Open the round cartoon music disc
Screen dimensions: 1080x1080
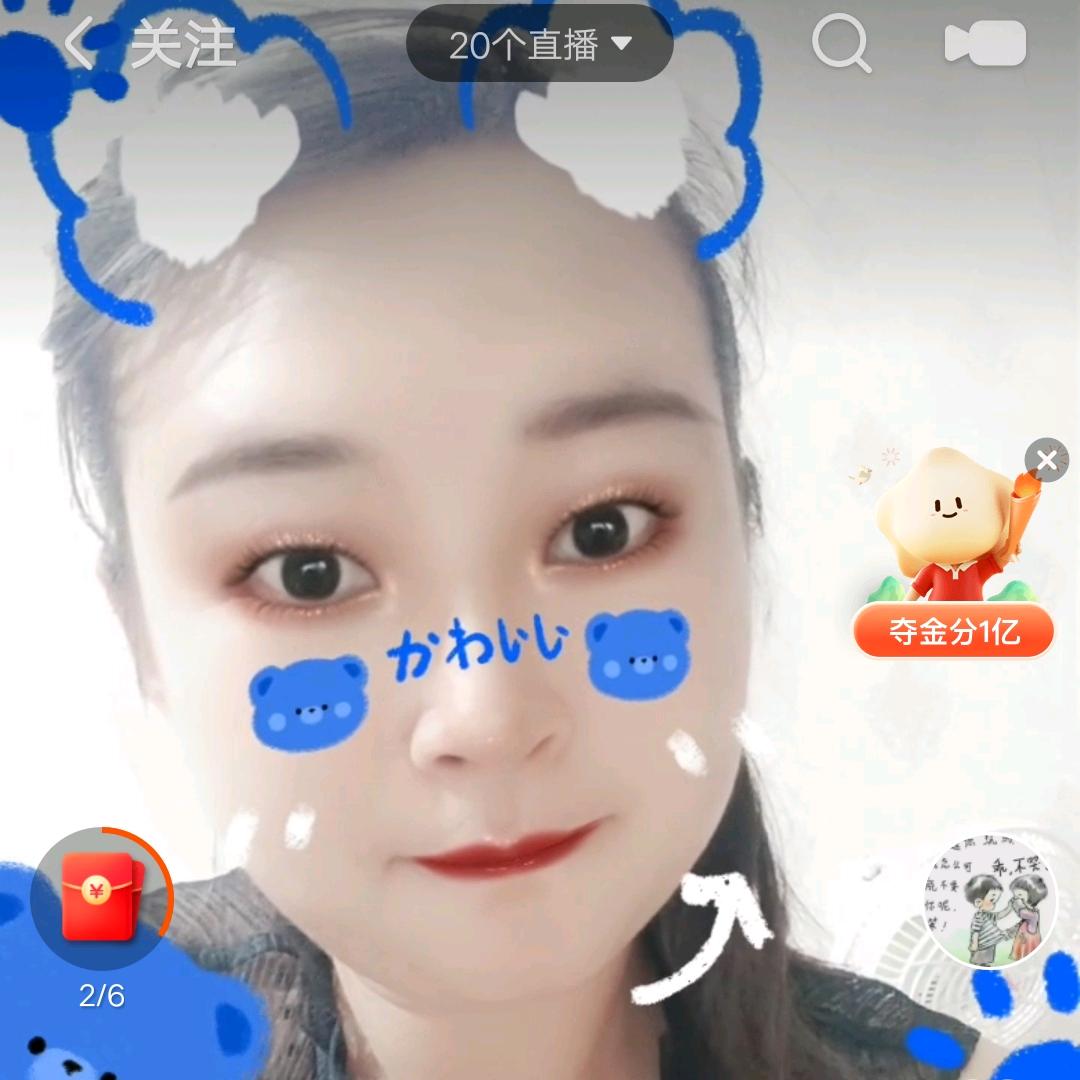989,900
